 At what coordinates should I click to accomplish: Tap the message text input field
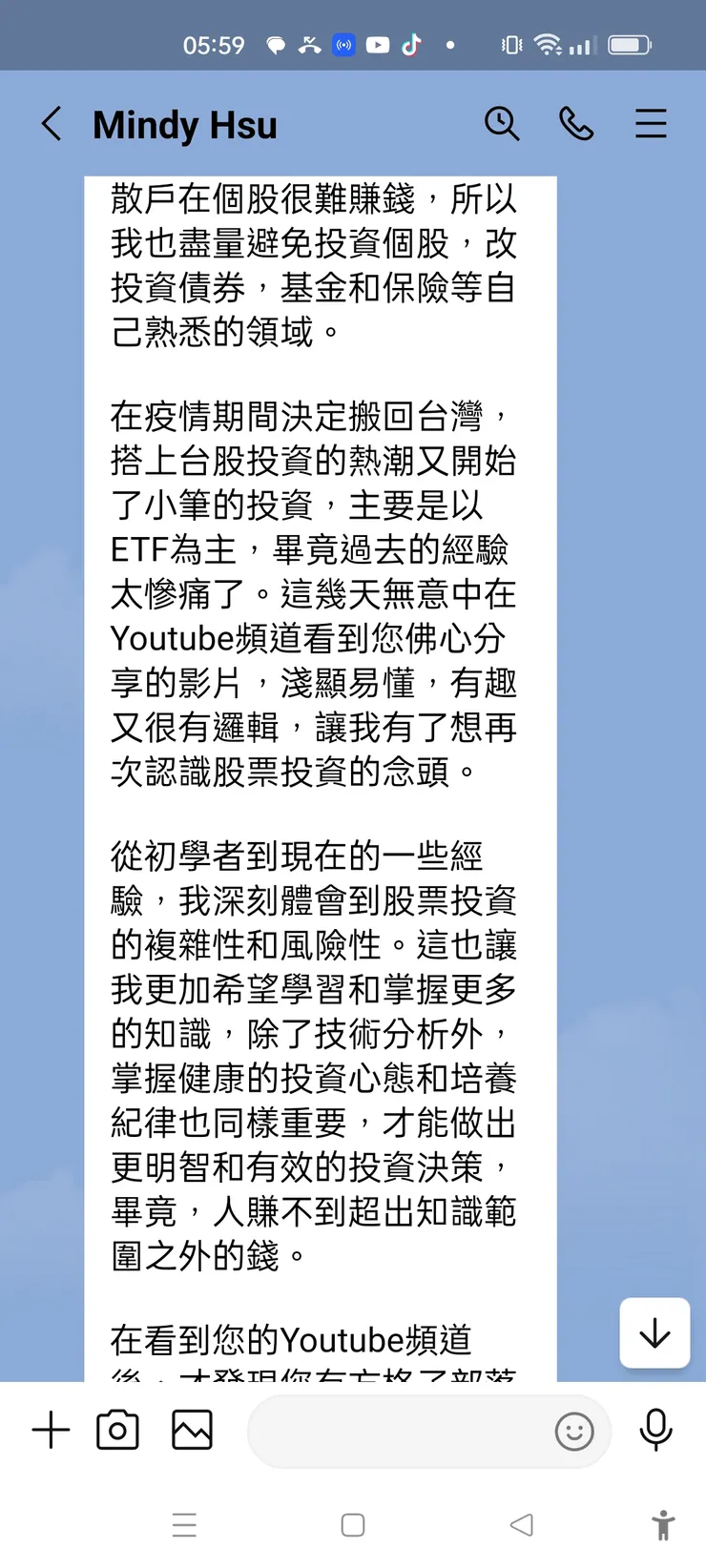[x=401, y=1432]
